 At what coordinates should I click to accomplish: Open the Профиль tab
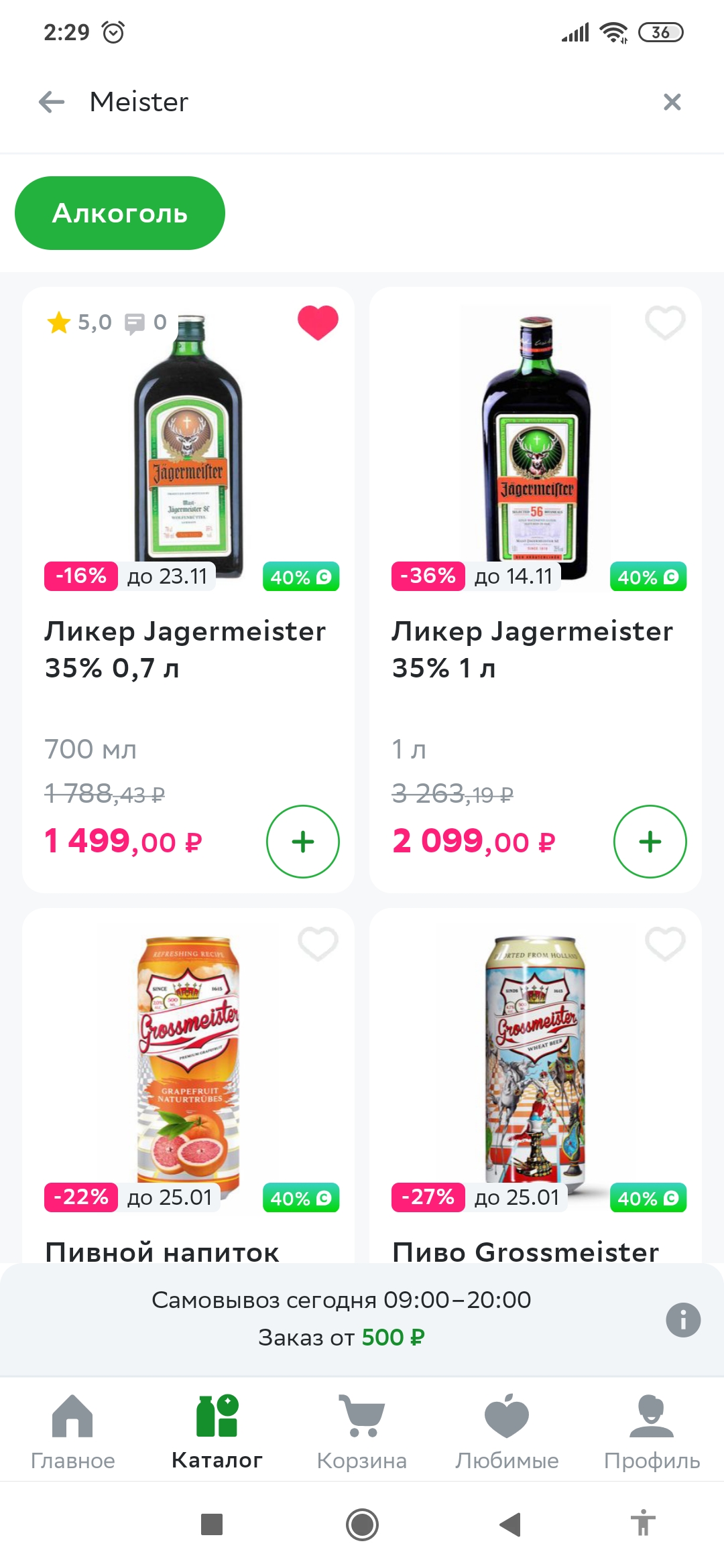point(652,1431)
